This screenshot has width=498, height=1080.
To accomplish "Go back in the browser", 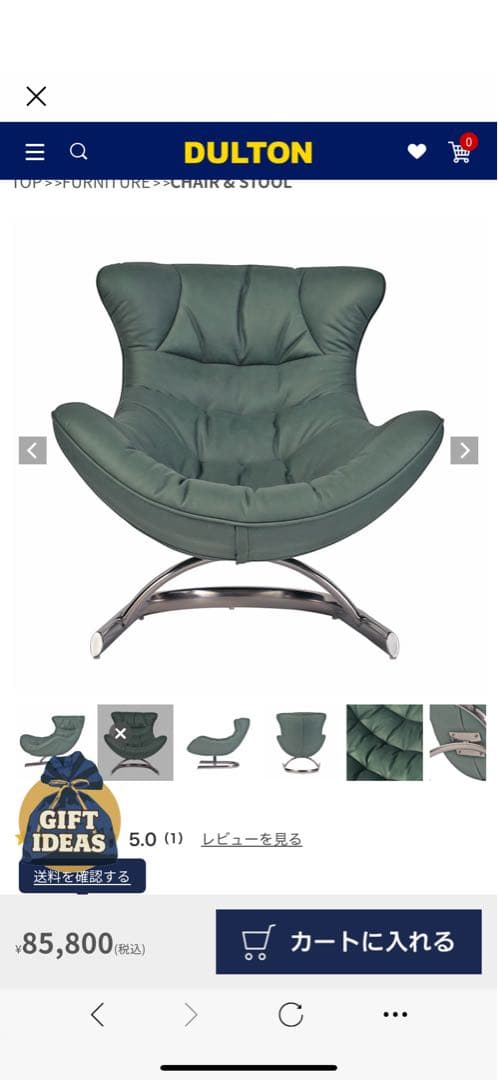I will pyautogui.click(x=98, y=1014).
